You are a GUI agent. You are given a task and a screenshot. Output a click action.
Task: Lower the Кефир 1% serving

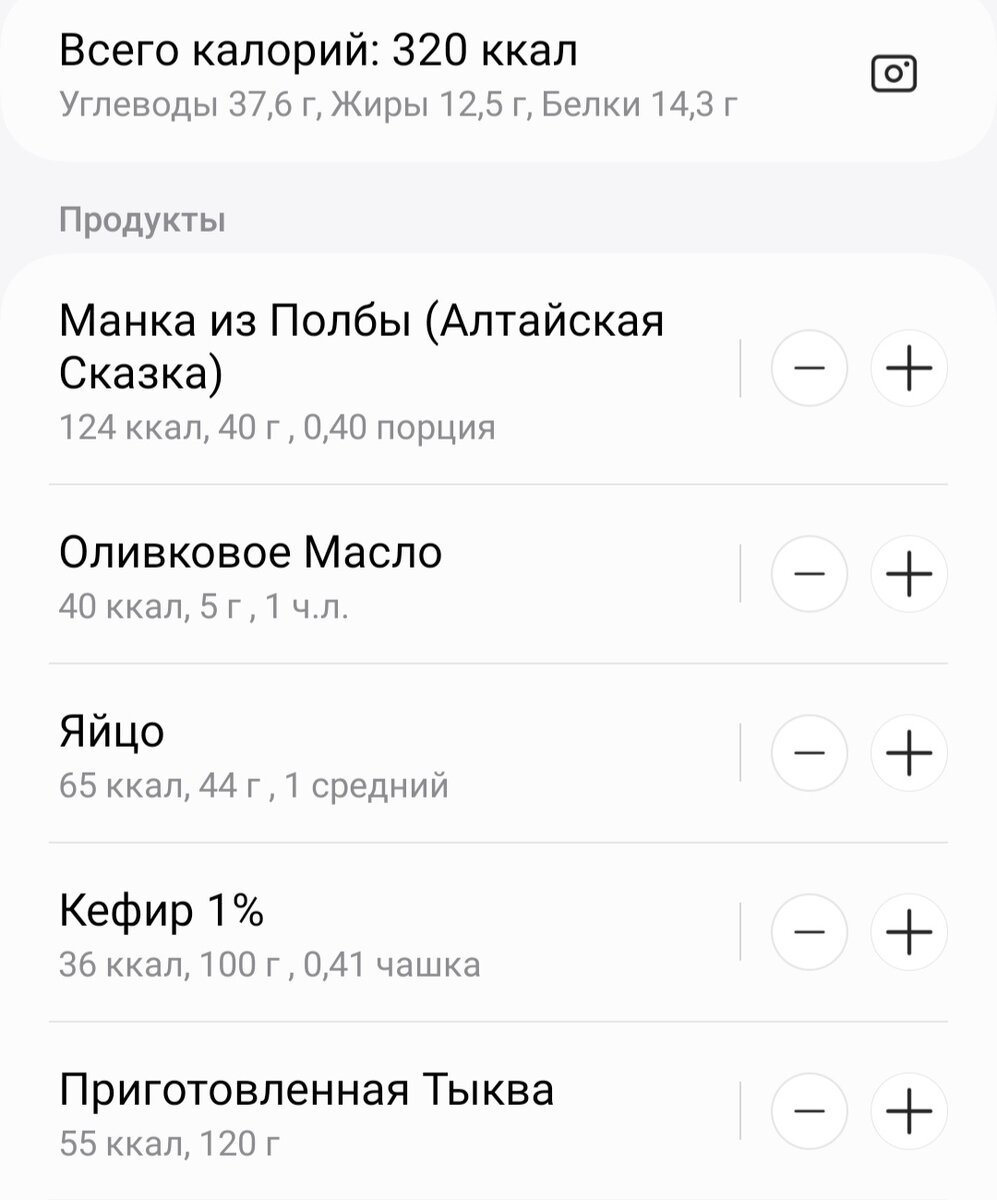tap(809, 932)
